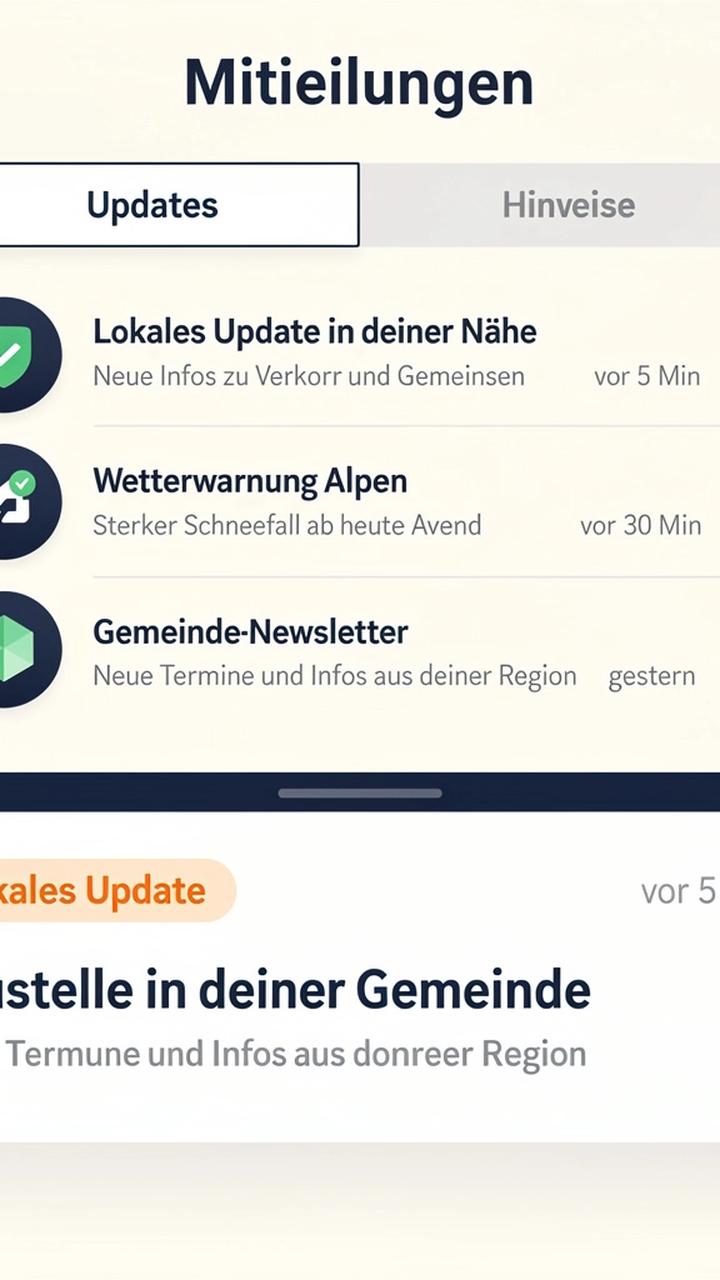Open the Gemeinde-Newsletter entry
The image size is (720, 1280).
click(x=250, y=631)
